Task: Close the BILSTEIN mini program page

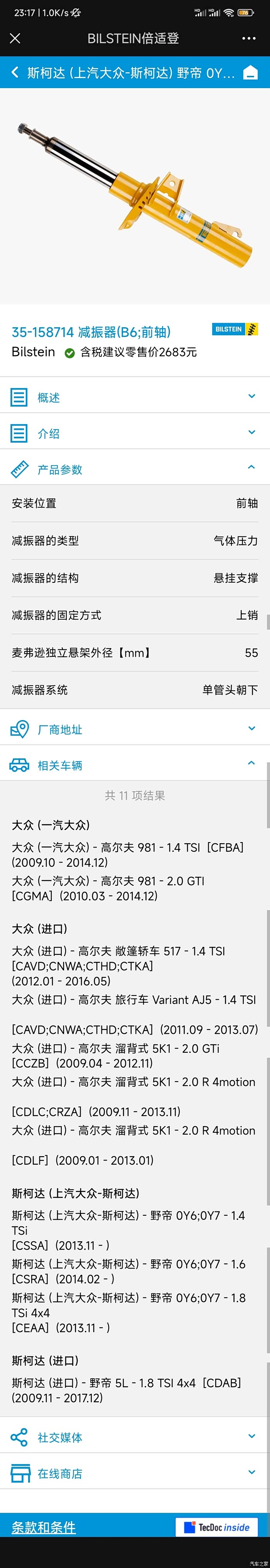Action: [15, 38]
